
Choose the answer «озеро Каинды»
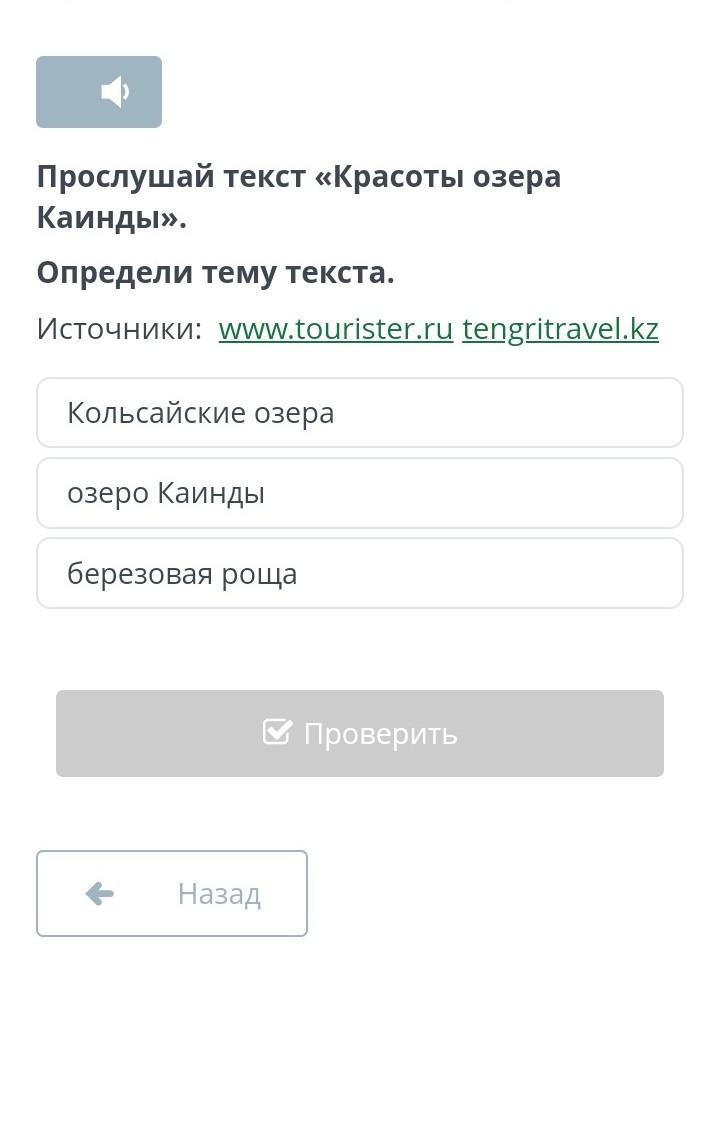pyautogui.click(x=360, y=493)
